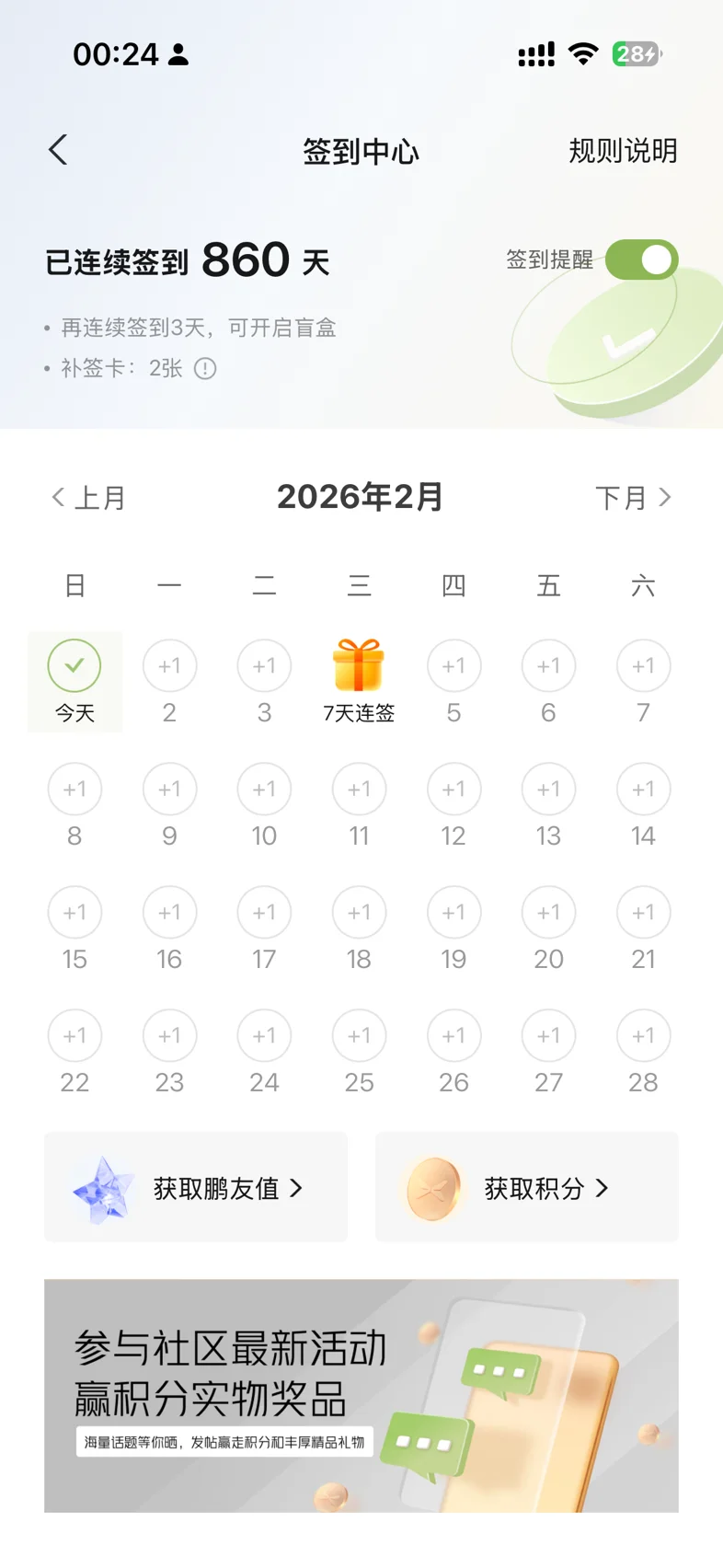Open 规则说明 rules page
Viewport: 723px width, 1568px height.
[623, 151]
